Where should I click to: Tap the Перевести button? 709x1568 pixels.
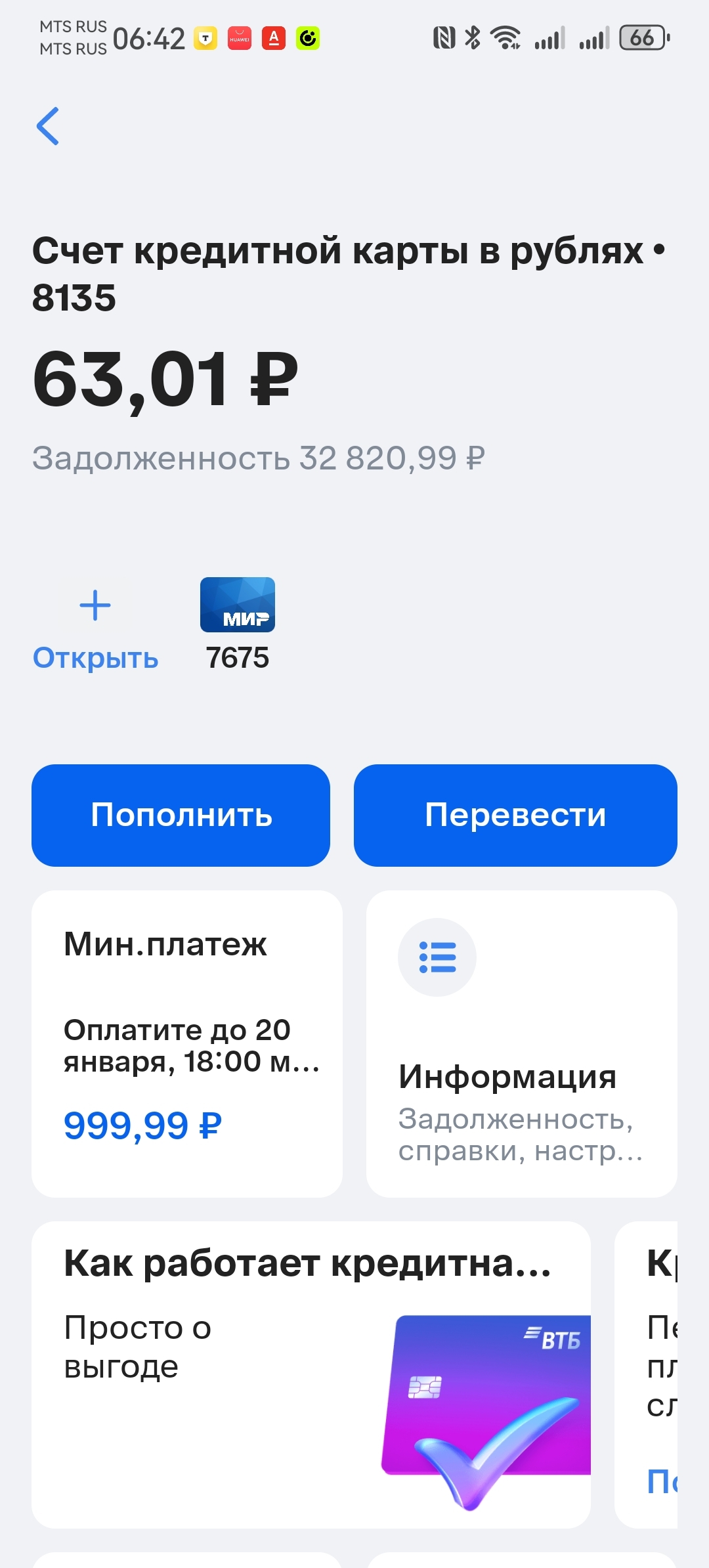515,815
